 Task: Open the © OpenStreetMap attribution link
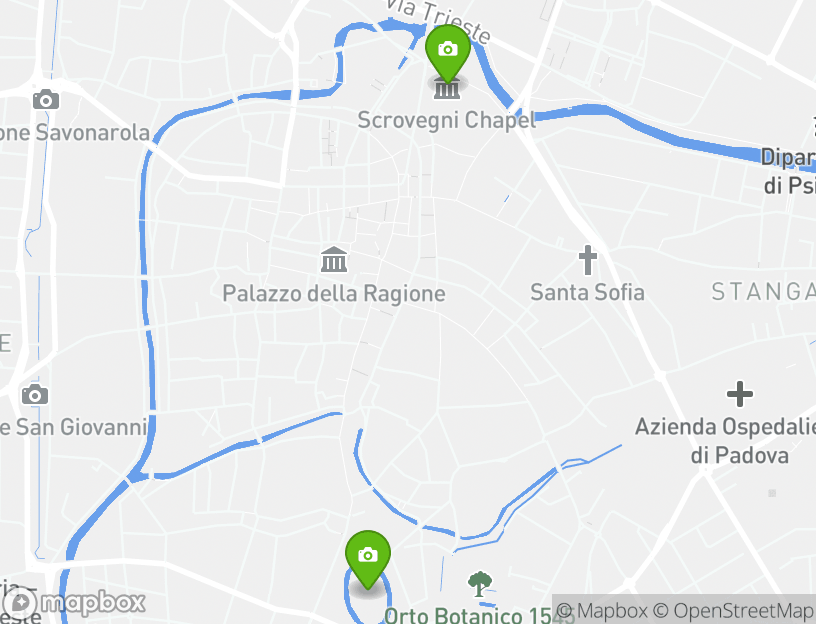click(x=733, y=610)
